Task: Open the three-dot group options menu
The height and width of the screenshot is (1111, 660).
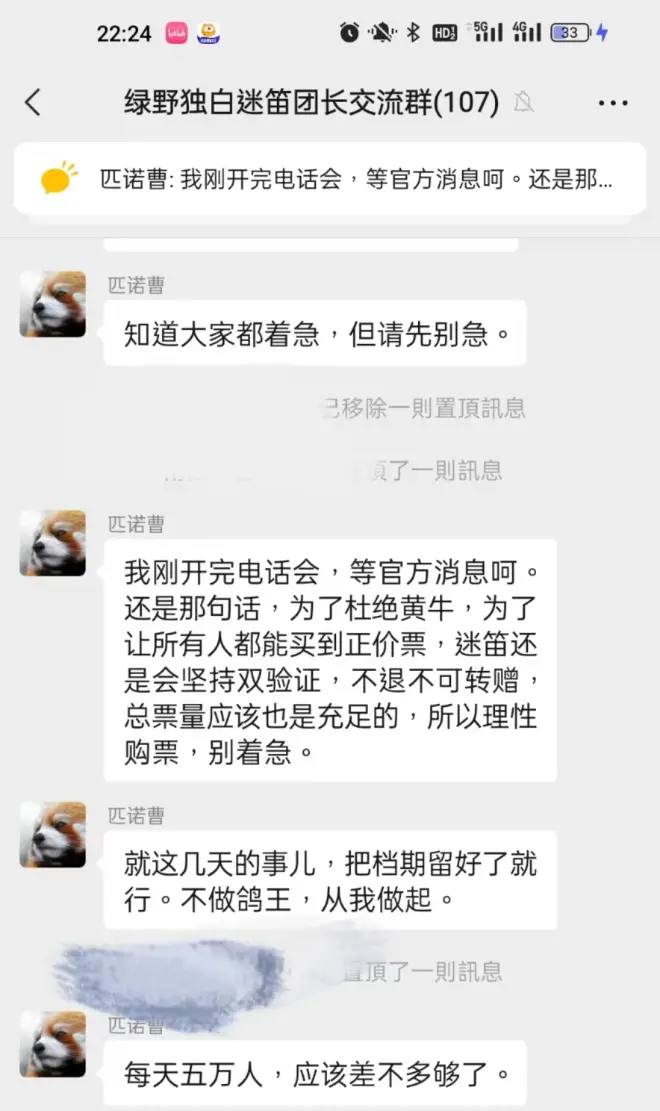Action: click(612, 102)
